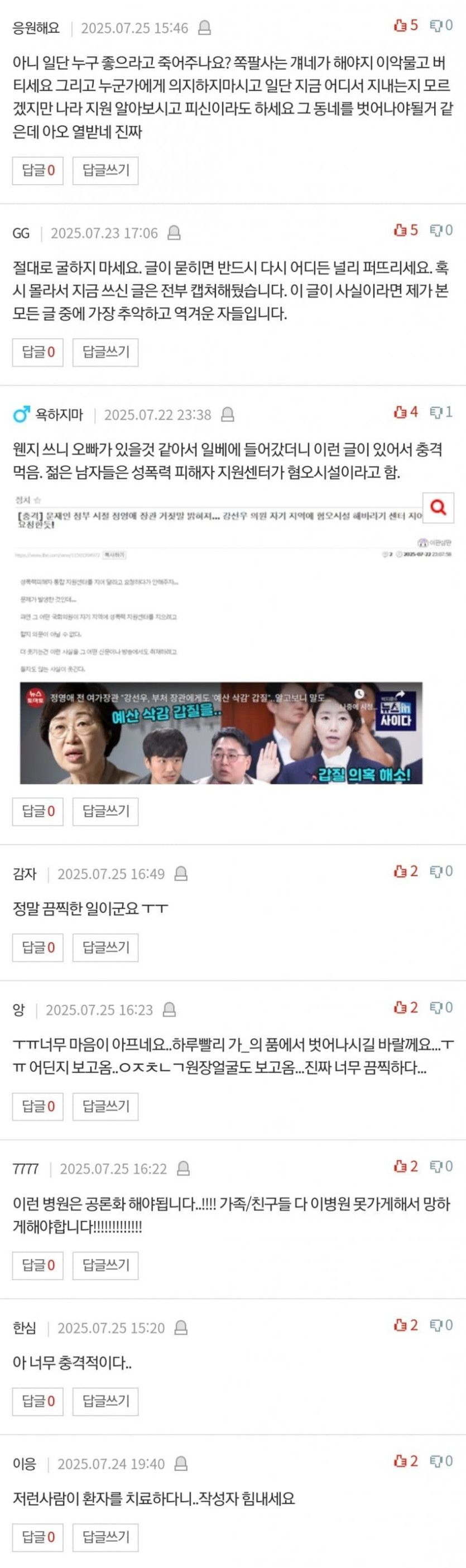The width and height of the screenshot is (466, 1568).
Task: Report 앙's comment
Action: coord(169,1010)
